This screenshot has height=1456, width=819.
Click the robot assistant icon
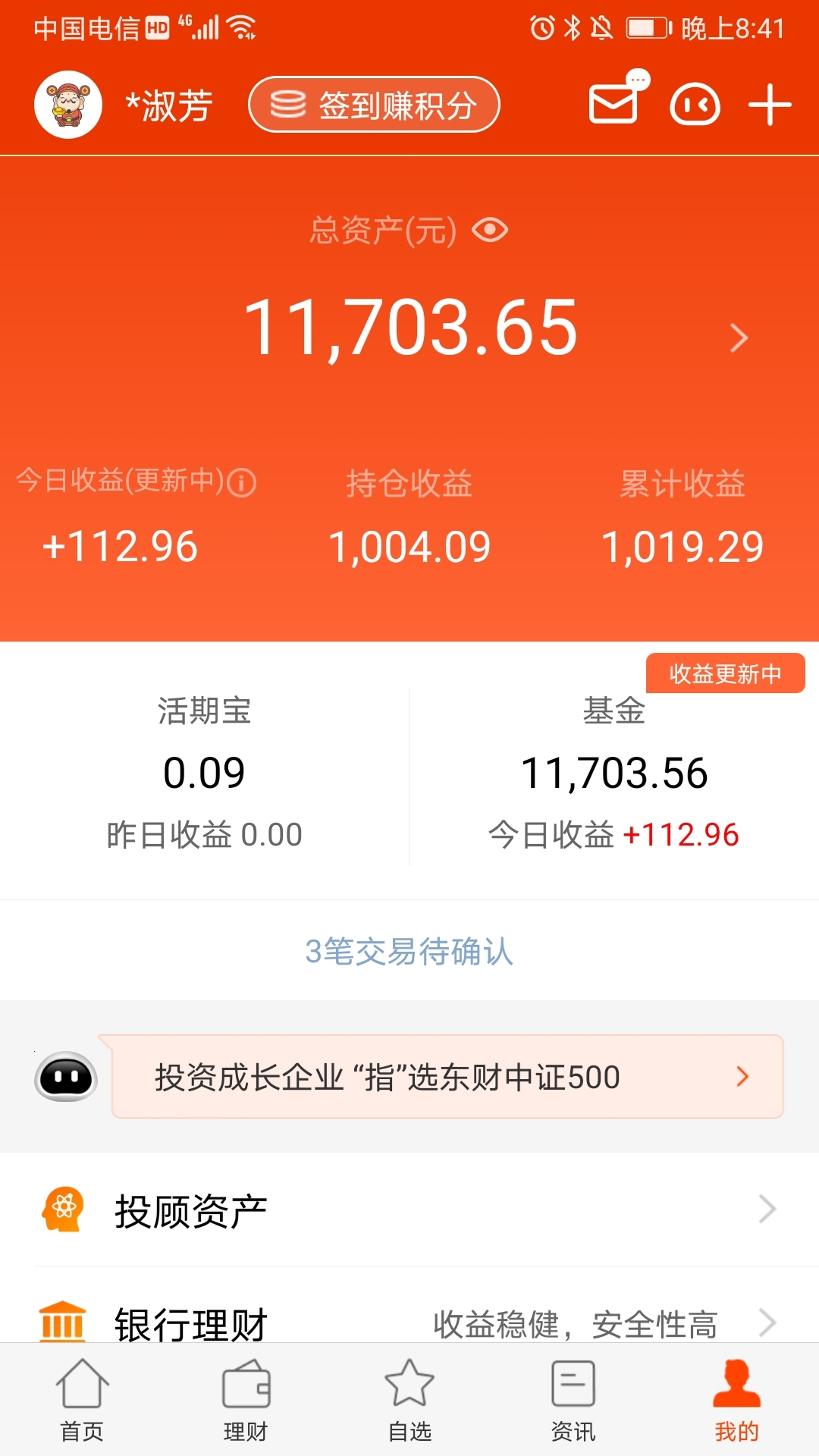[67, 1076]
